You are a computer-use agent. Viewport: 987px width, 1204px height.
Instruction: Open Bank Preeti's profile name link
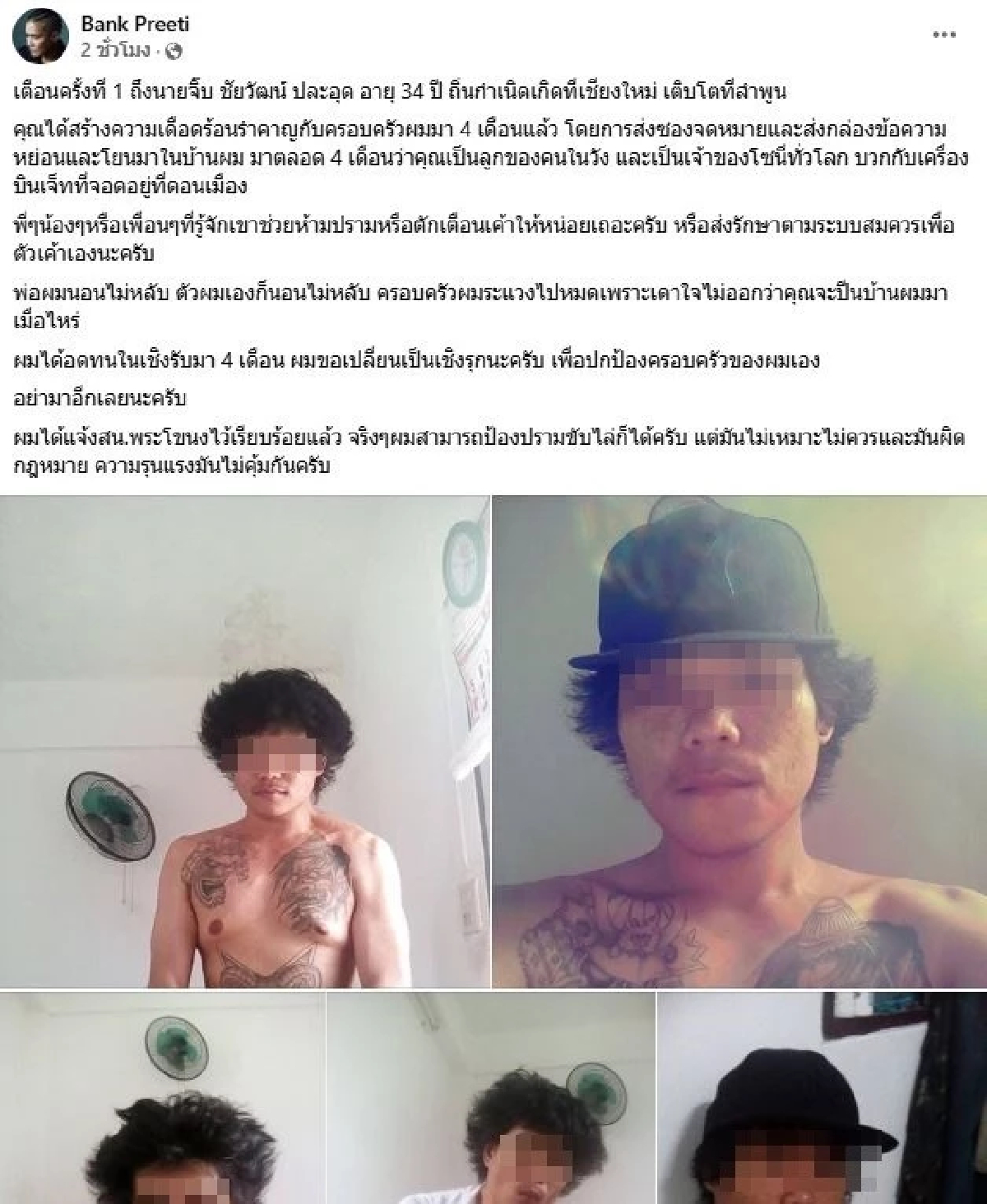[x=134, y=24]
